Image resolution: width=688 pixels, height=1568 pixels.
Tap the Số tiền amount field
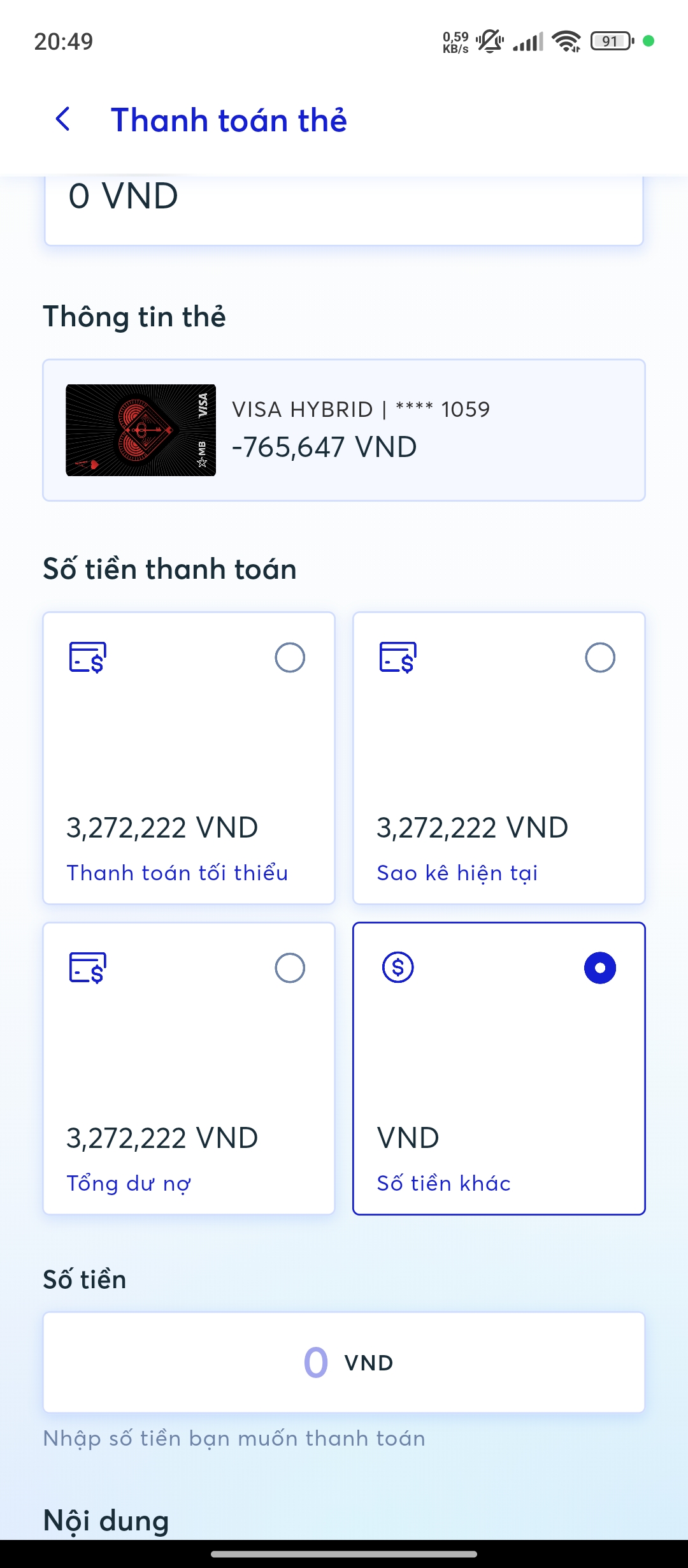tap(344, 1362)
